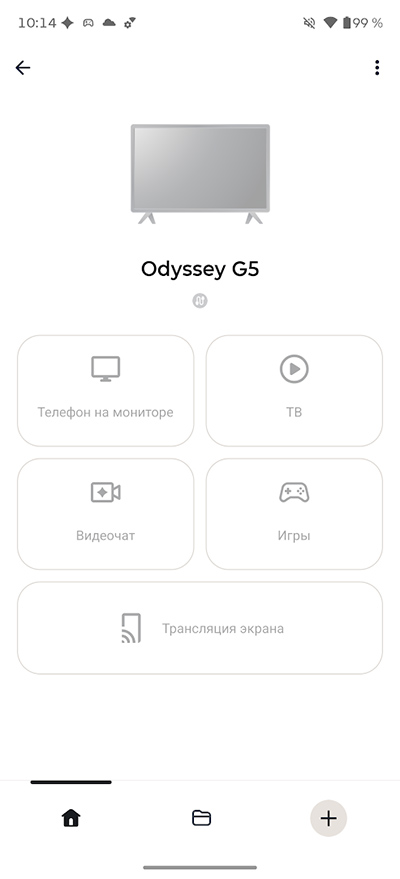The height and width of the screenshot is (879, 400).
Task: Select the ТВ card
Action: (x=294, y=391)
